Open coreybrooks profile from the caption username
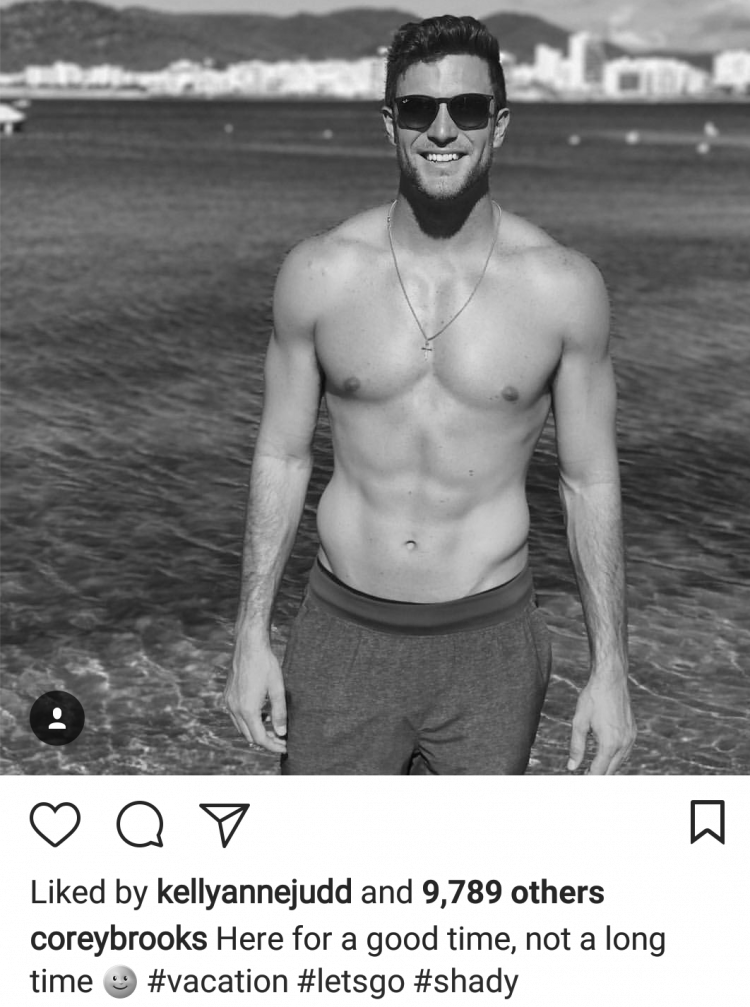The width and height of the screenshot is (750, 1007). (119, 940)
